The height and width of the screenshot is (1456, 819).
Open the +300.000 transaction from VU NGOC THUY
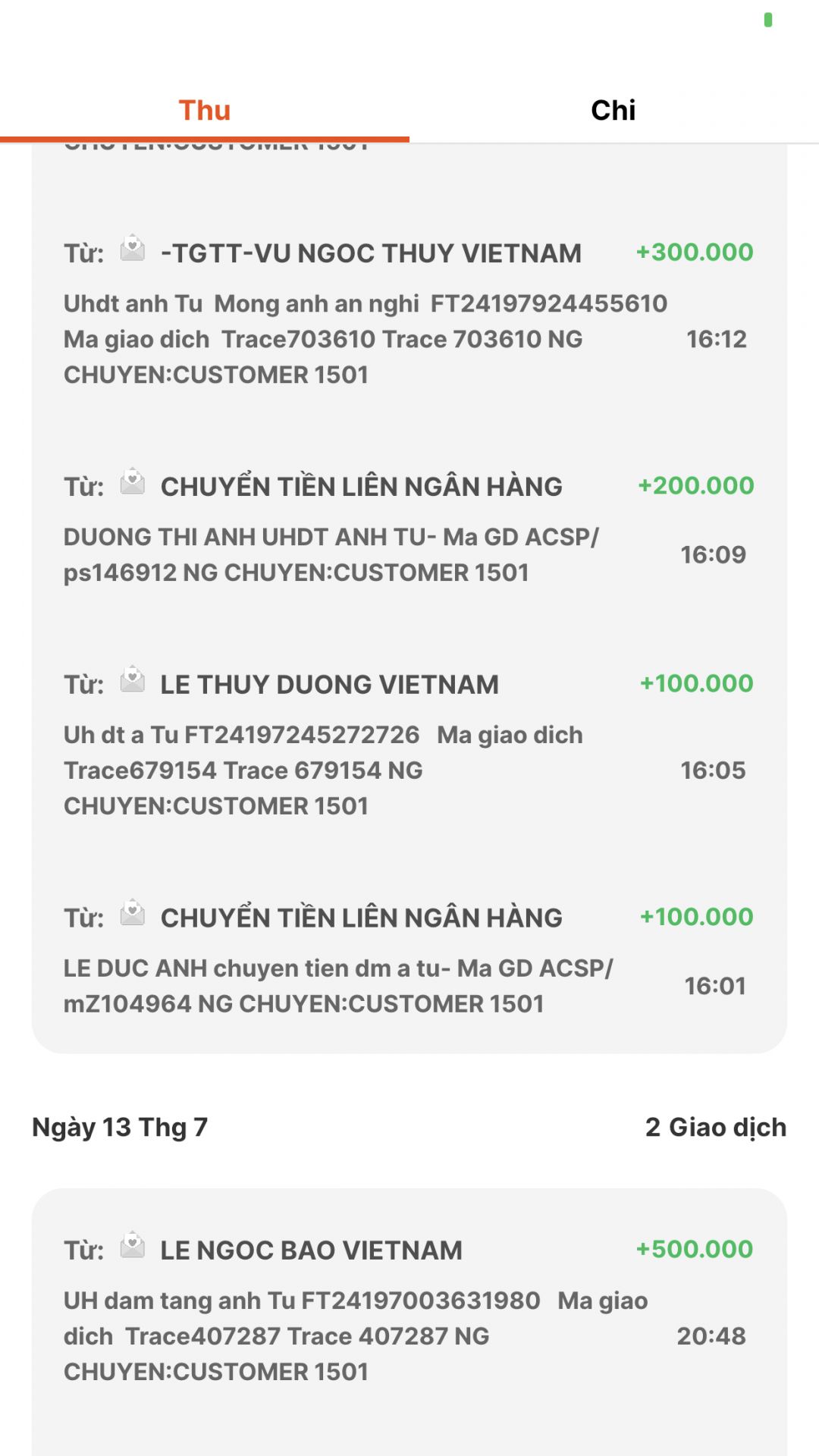coord(408,312)
